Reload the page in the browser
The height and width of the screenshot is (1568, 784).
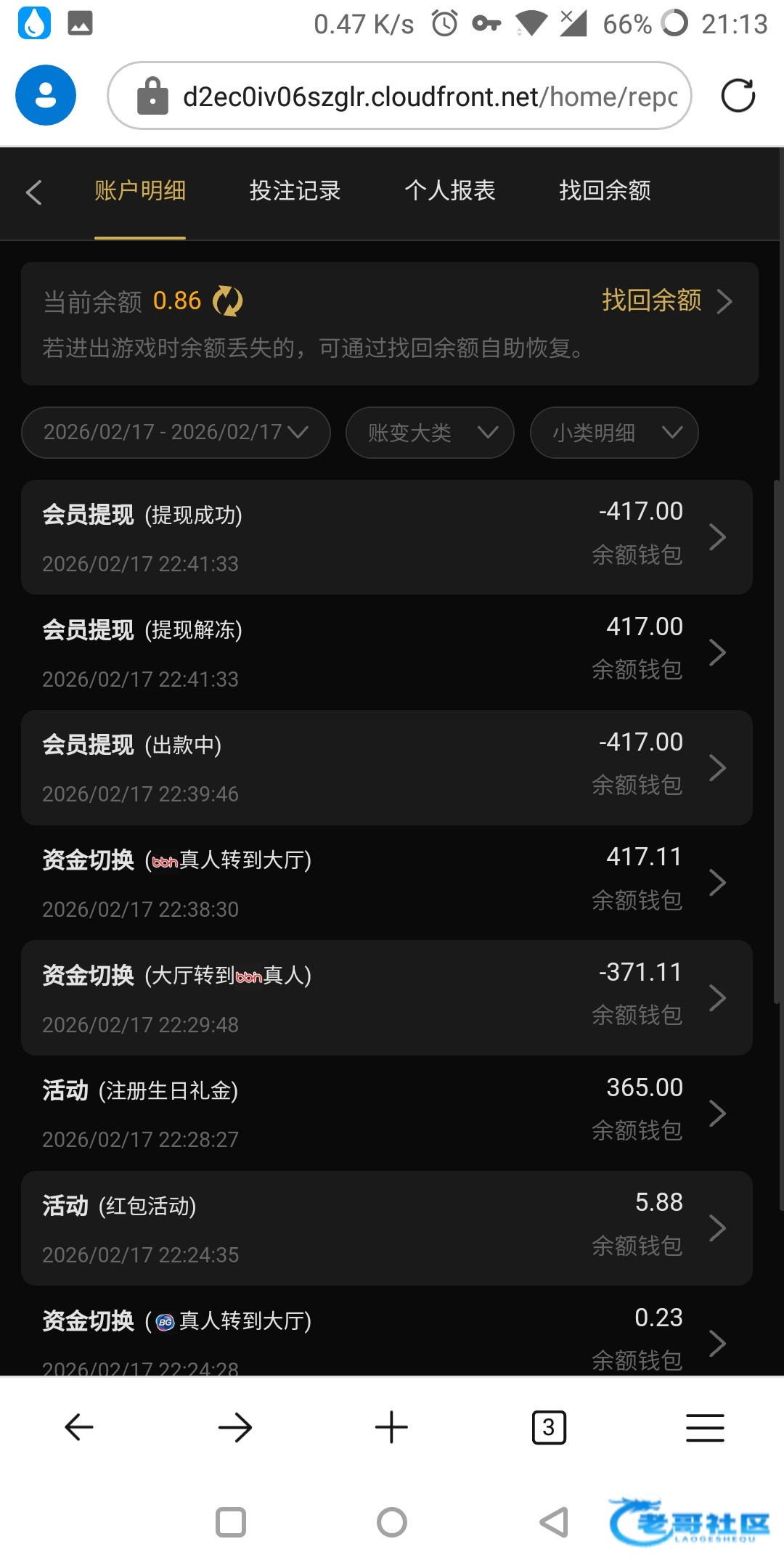pyautogui.click(x=738, y=96)
